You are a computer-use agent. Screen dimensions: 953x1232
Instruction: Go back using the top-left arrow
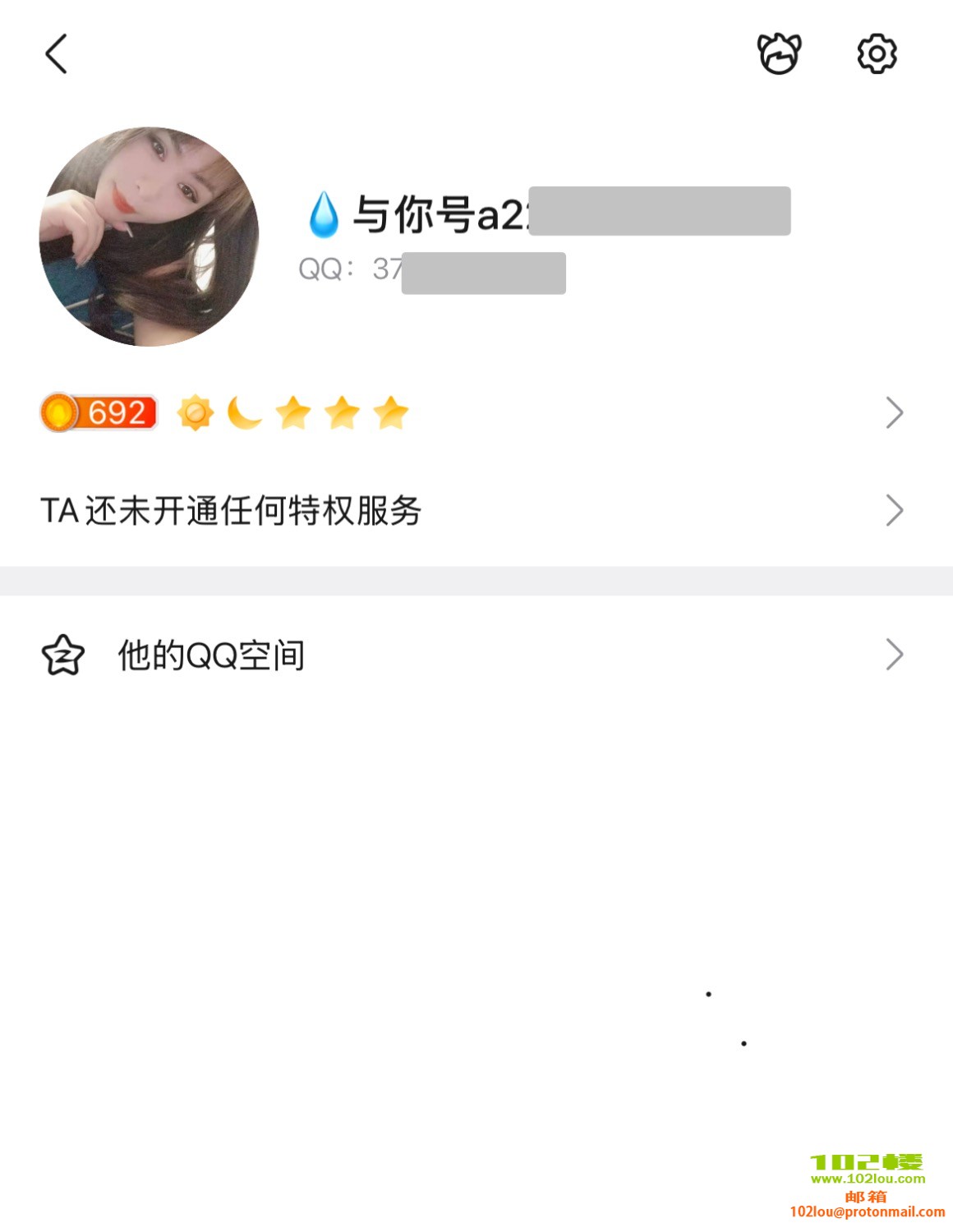click(56, 54)
